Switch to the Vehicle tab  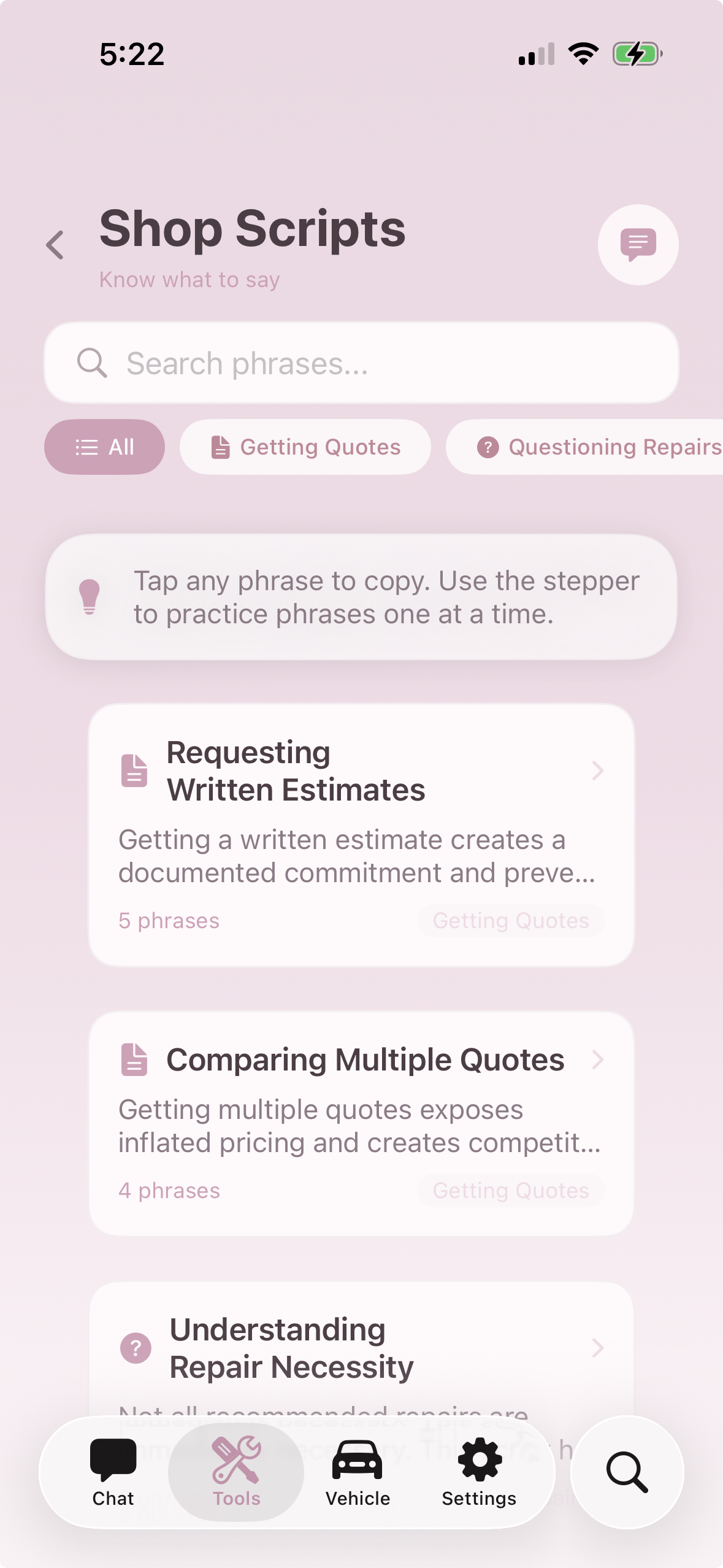358,1472
